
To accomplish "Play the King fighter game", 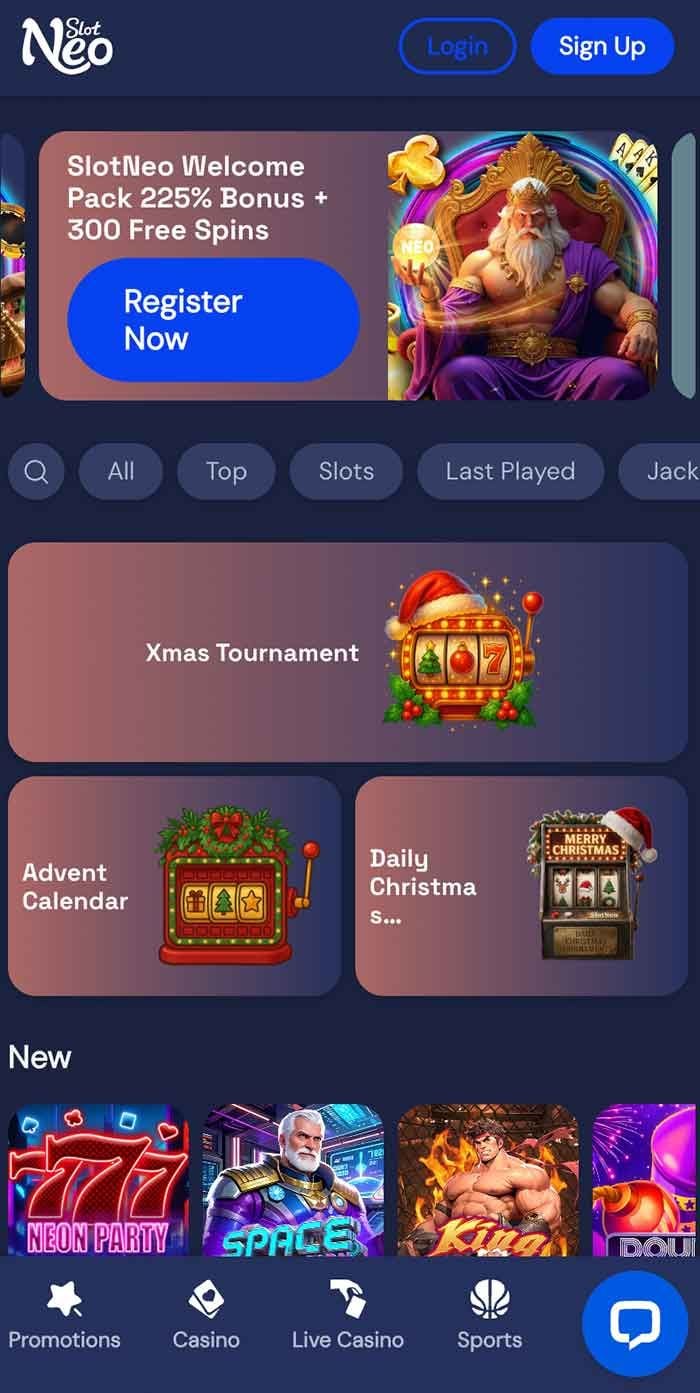I will (x=488, y=1180).
